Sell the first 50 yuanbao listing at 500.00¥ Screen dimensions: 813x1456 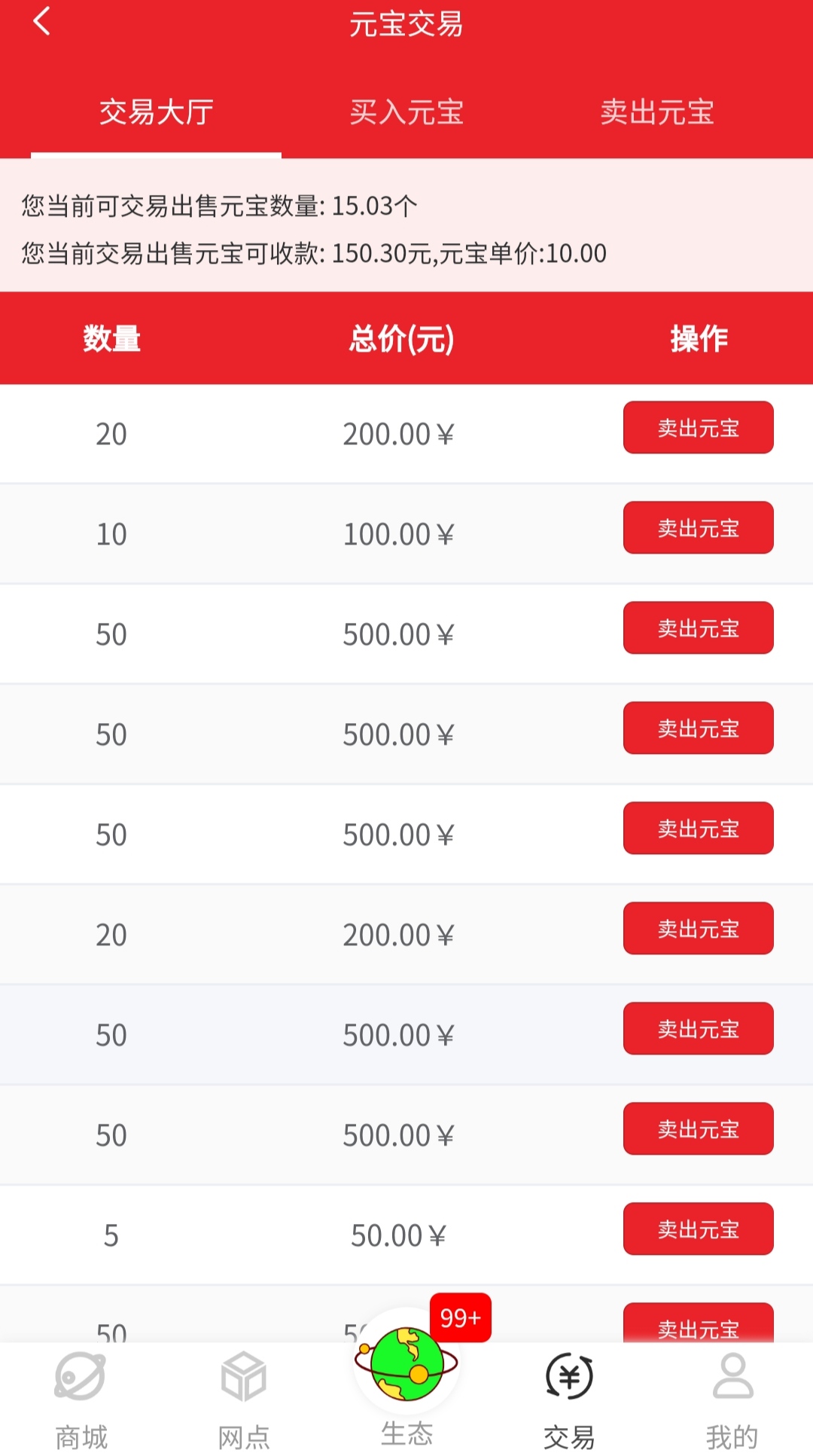pyautogui.click(x=698, y=628)
